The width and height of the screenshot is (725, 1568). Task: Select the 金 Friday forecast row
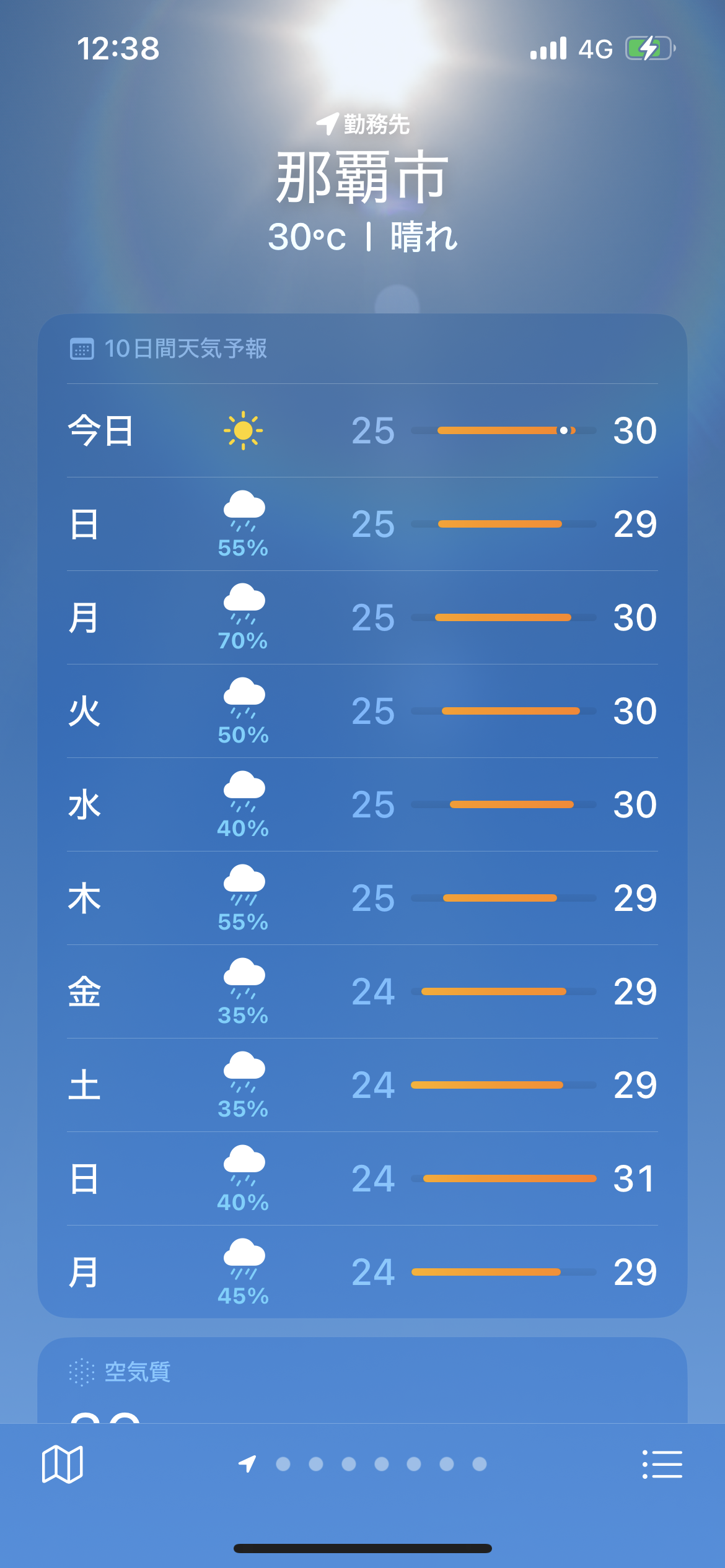[362, 991]
